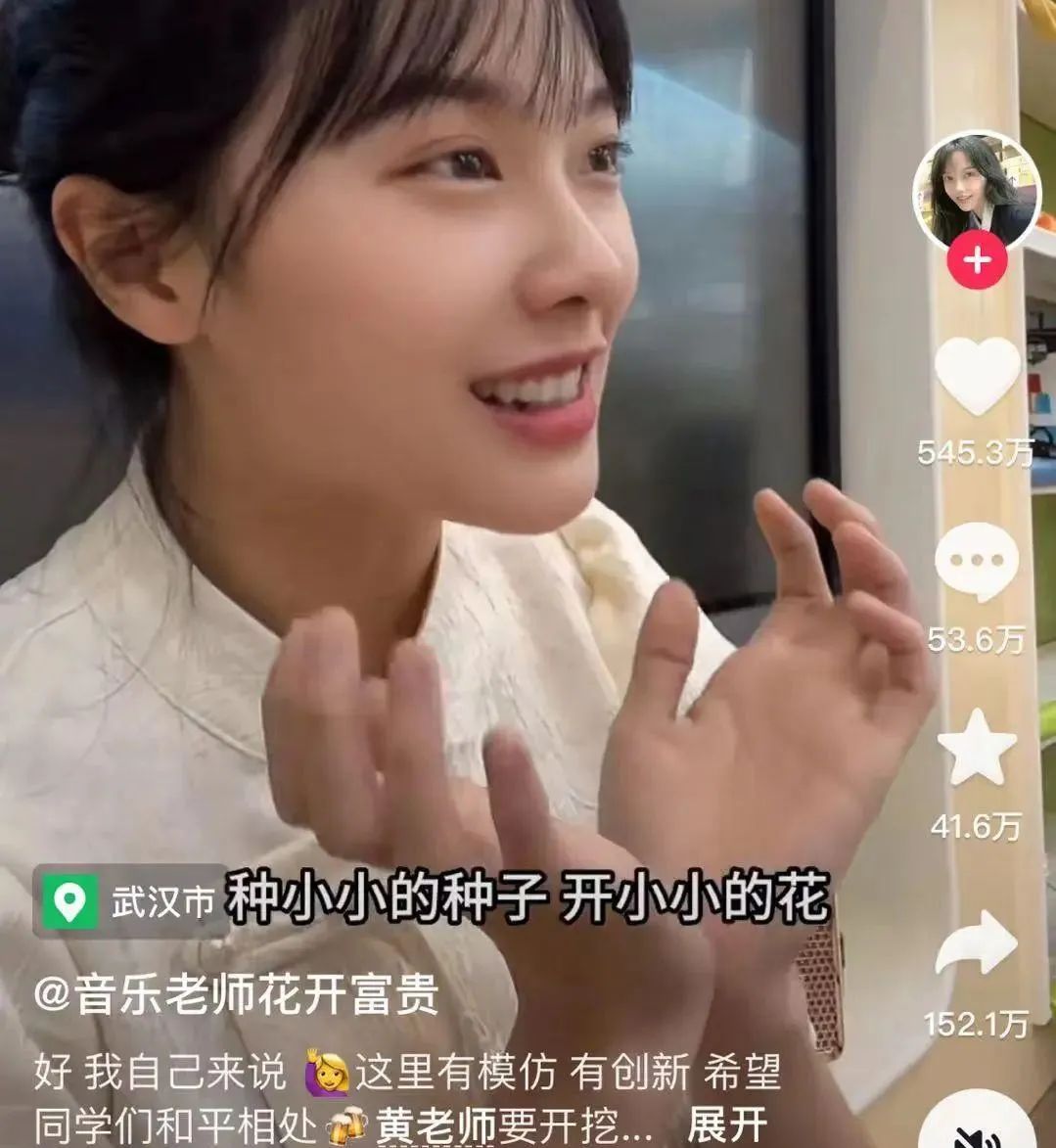The width and height of the screenshot is (1056, 1148).
Task: Tap the share arrow icon
Action: [979, 940]
